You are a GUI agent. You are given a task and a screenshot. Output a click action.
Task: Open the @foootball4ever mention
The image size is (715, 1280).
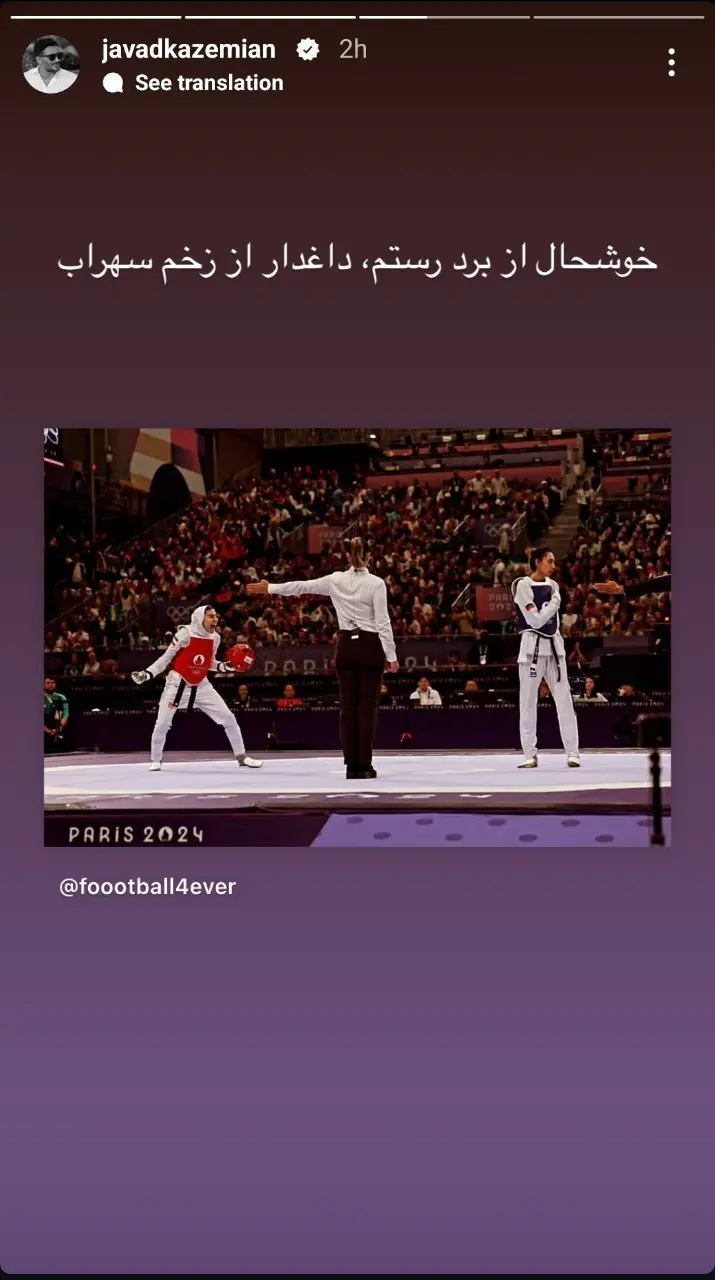point(148,887)
